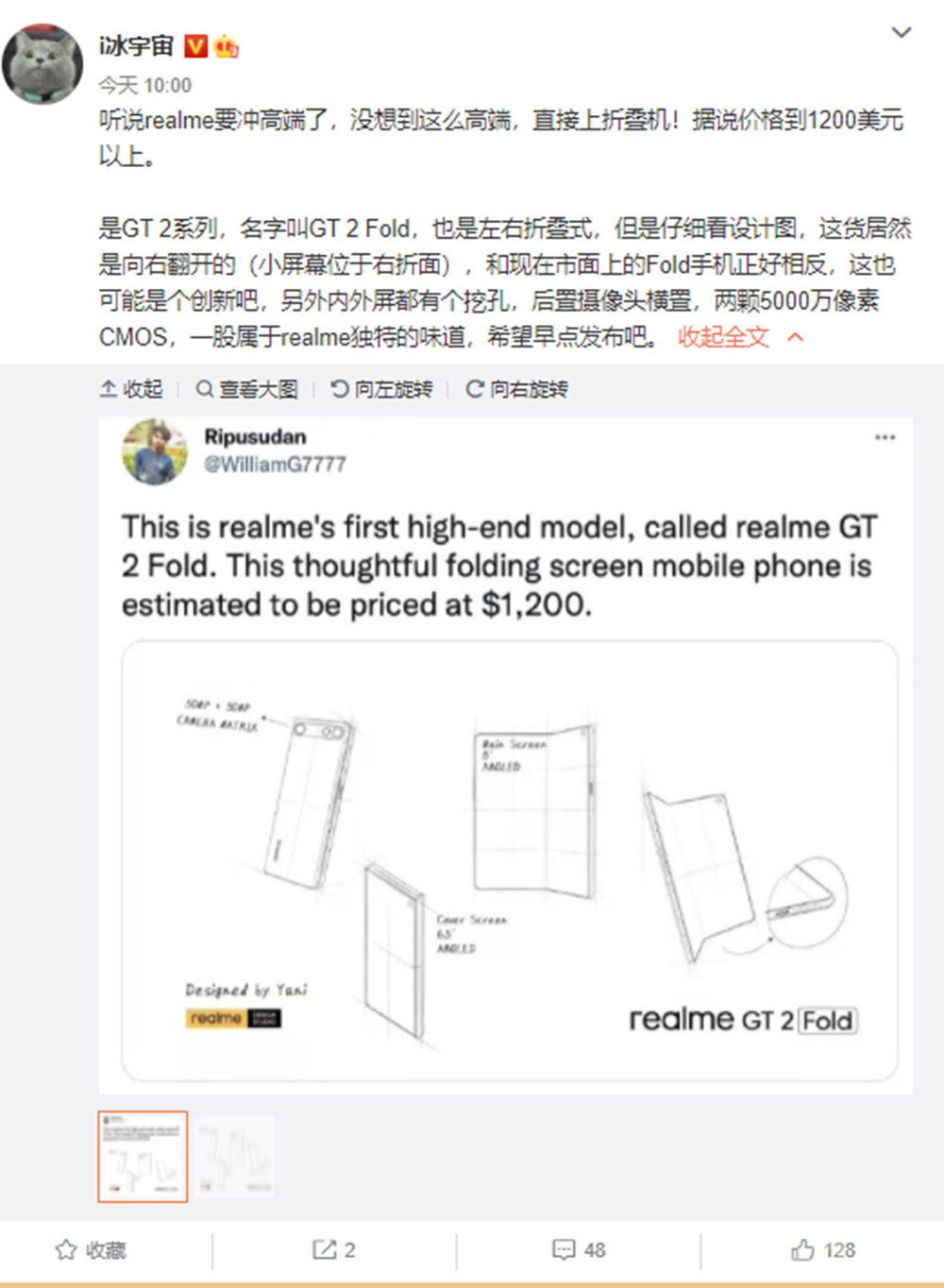Open i冰宇宙's profile avatar

[42, 64]
